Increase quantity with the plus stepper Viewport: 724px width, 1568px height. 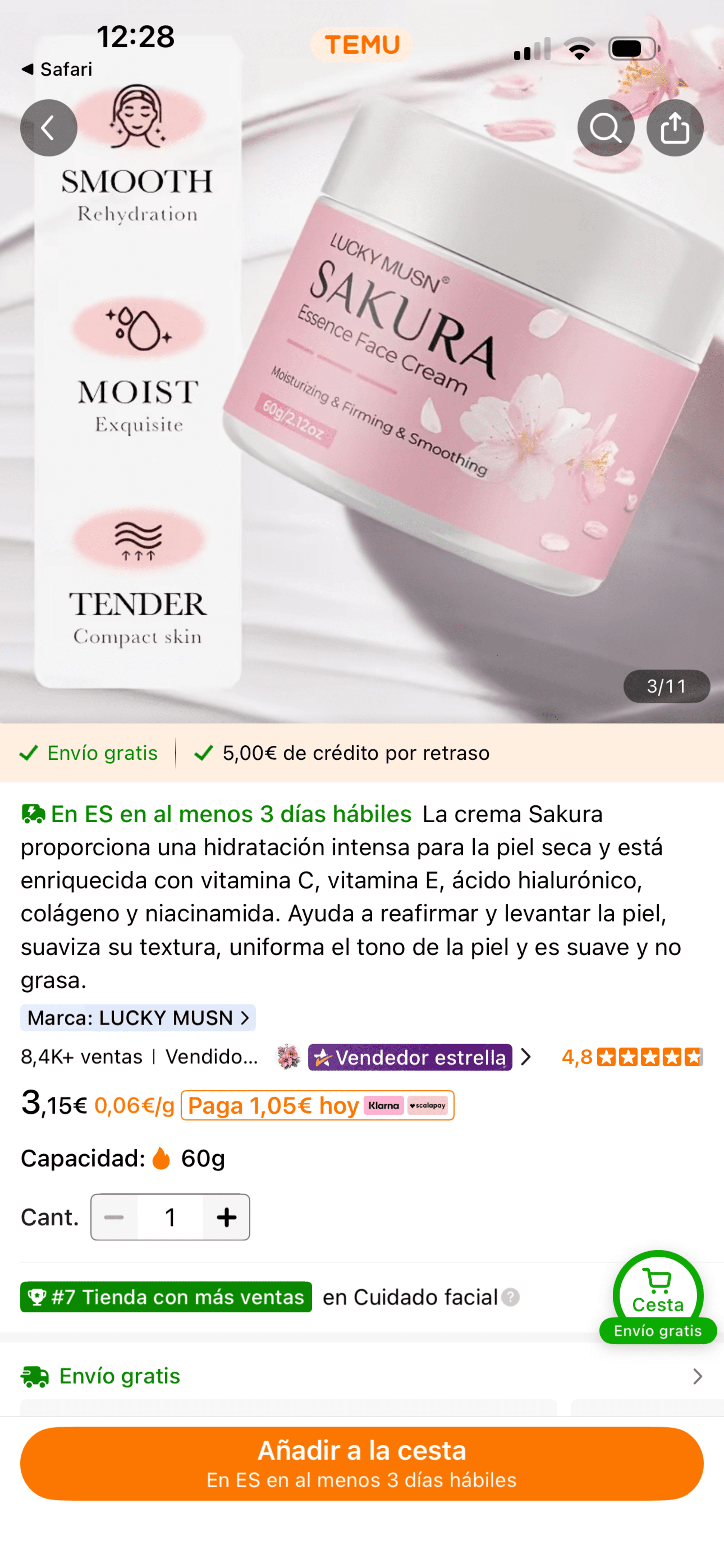pos(226,1217)
